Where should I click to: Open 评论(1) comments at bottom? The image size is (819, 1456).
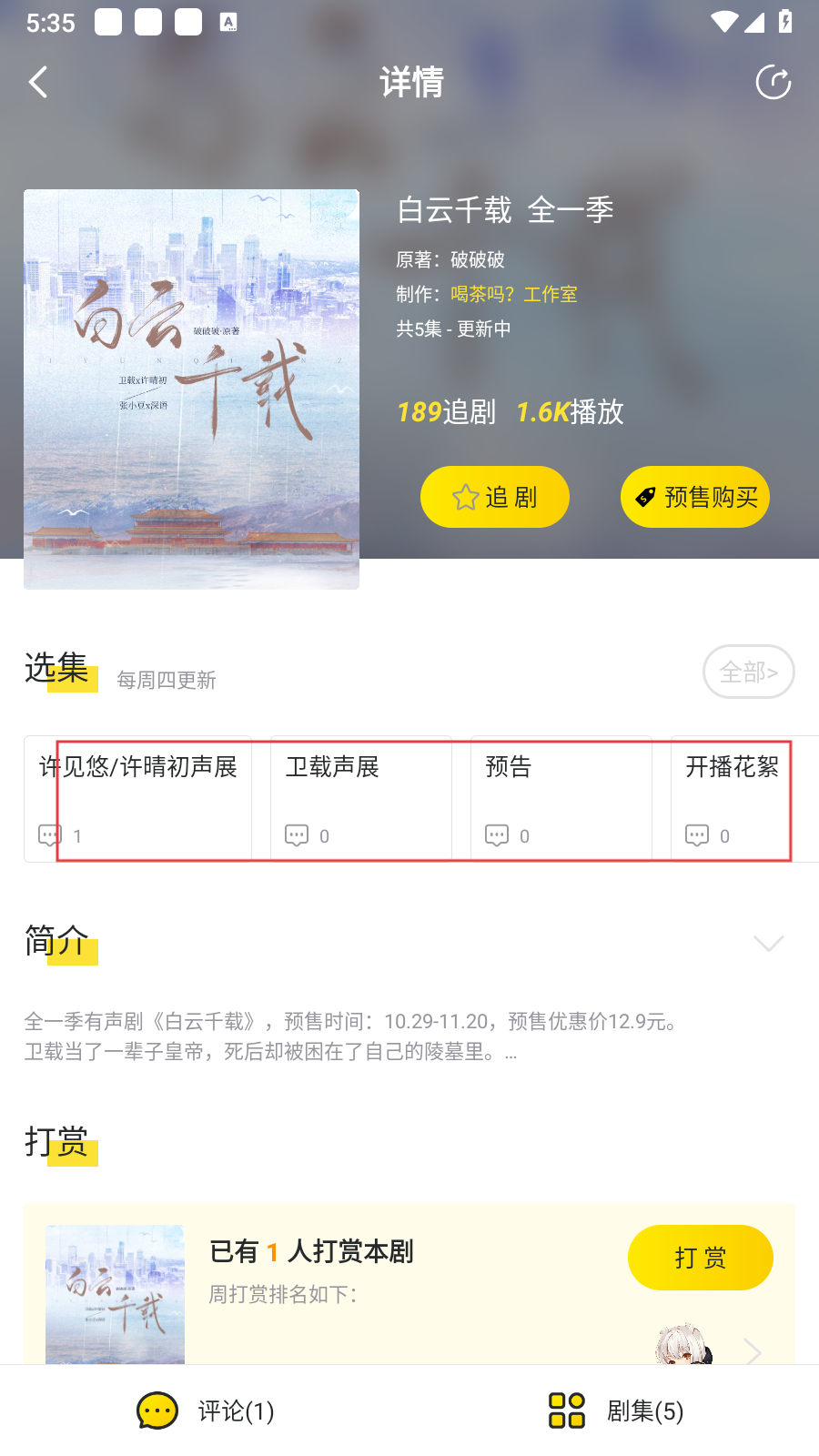pos(206,1410)
